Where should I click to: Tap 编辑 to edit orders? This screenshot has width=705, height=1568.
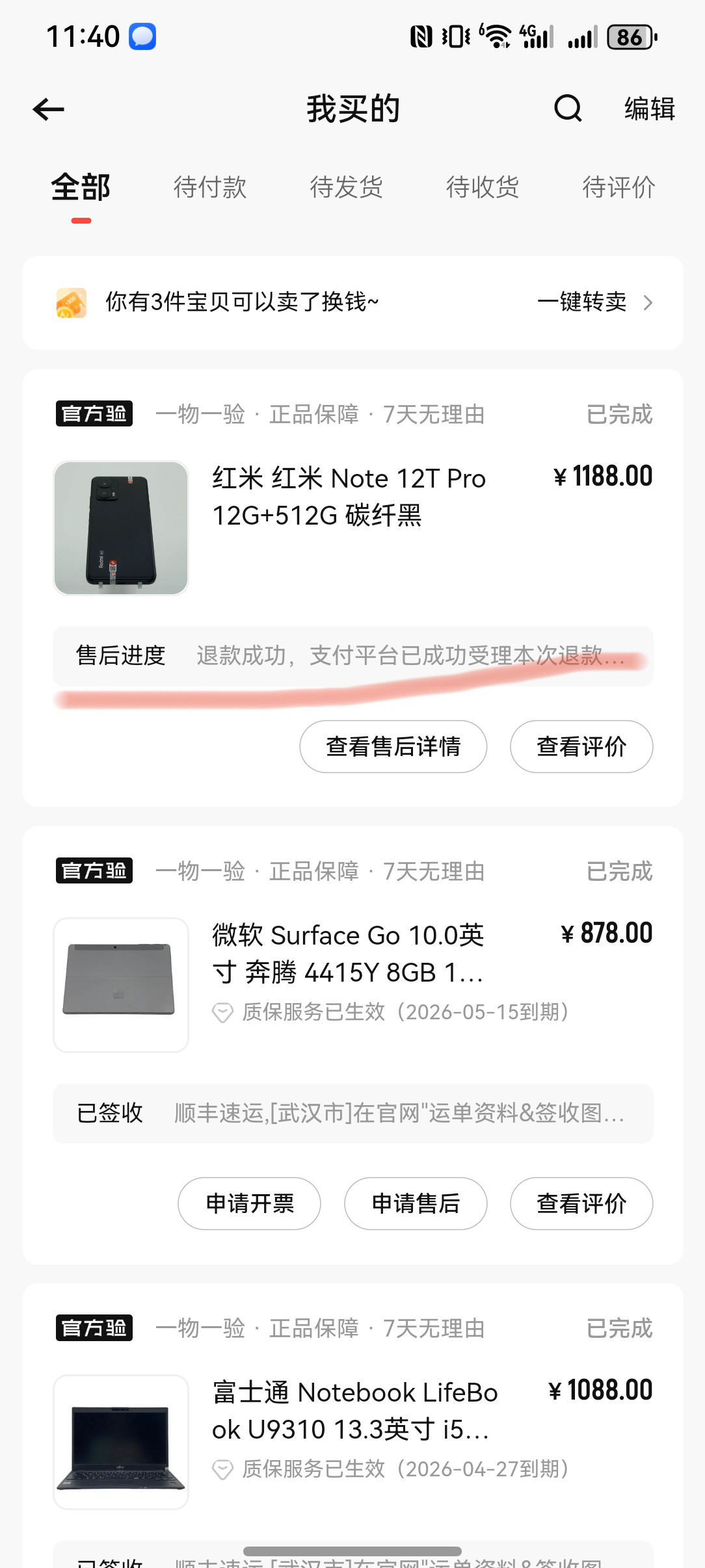point(649,109)
